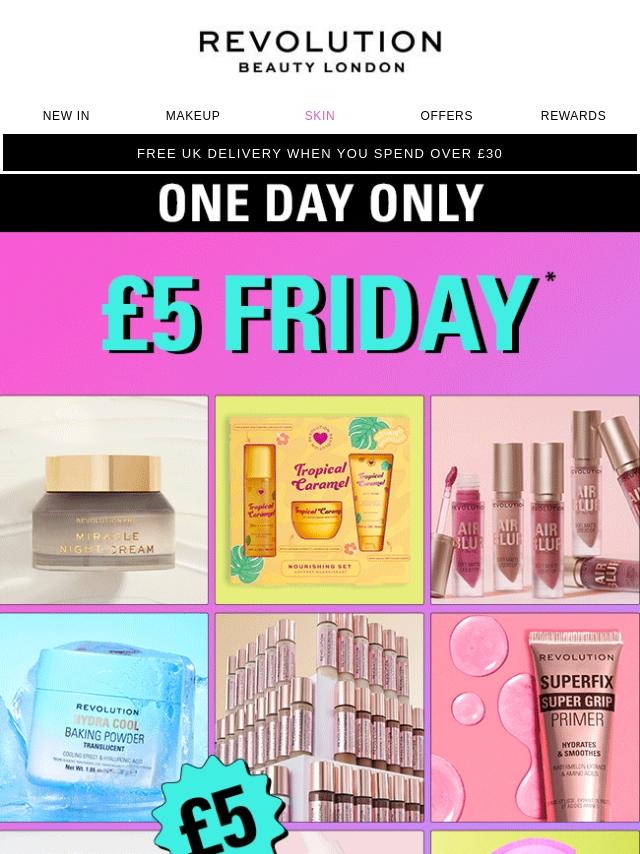
Task: View the Hydra Cool Baking Powder tile
Action: (x=103, y=717)
